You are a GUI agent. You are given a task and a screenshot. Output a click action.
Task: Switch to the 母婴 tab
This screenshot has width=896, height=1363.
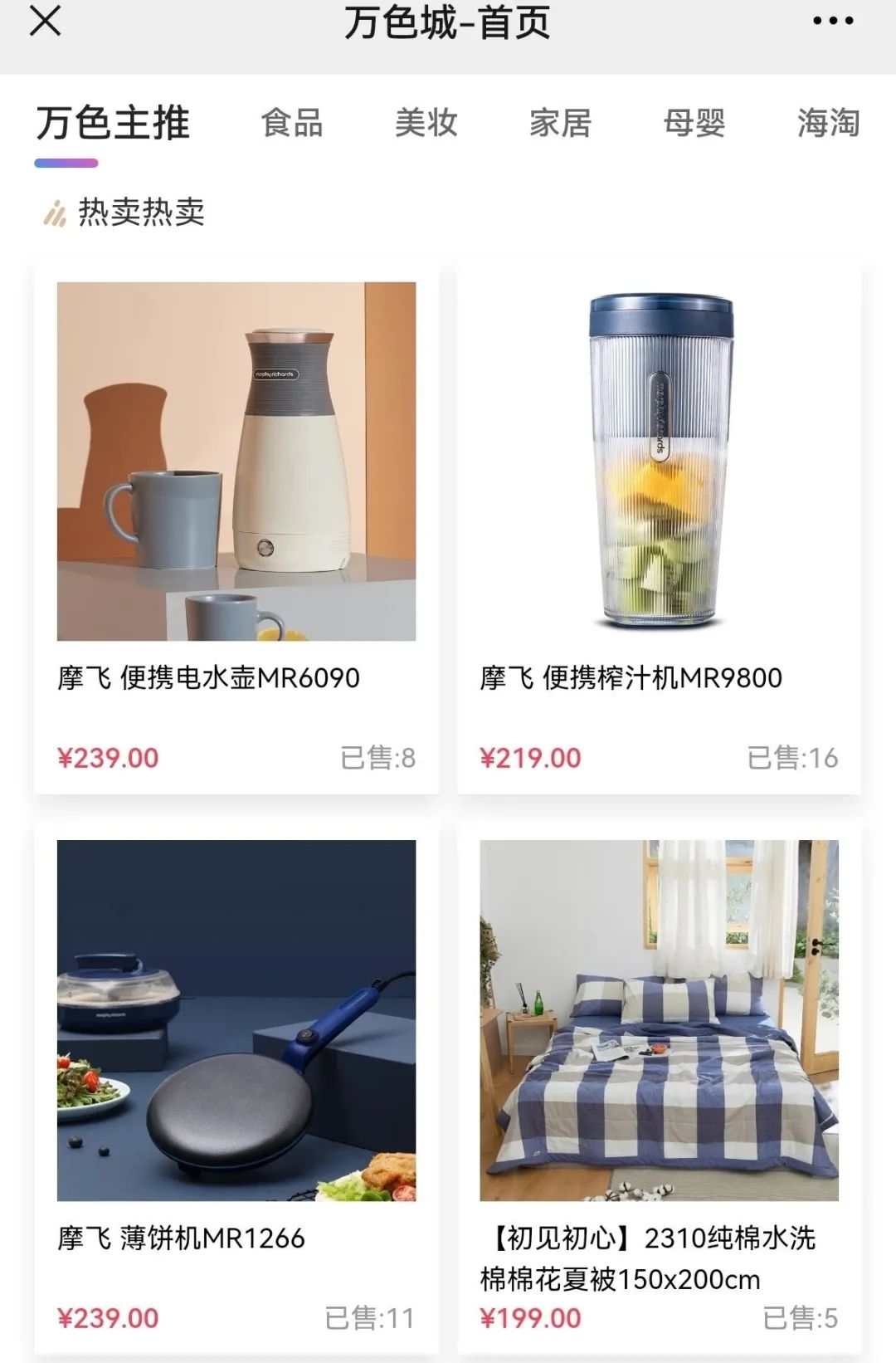[694, 124]
